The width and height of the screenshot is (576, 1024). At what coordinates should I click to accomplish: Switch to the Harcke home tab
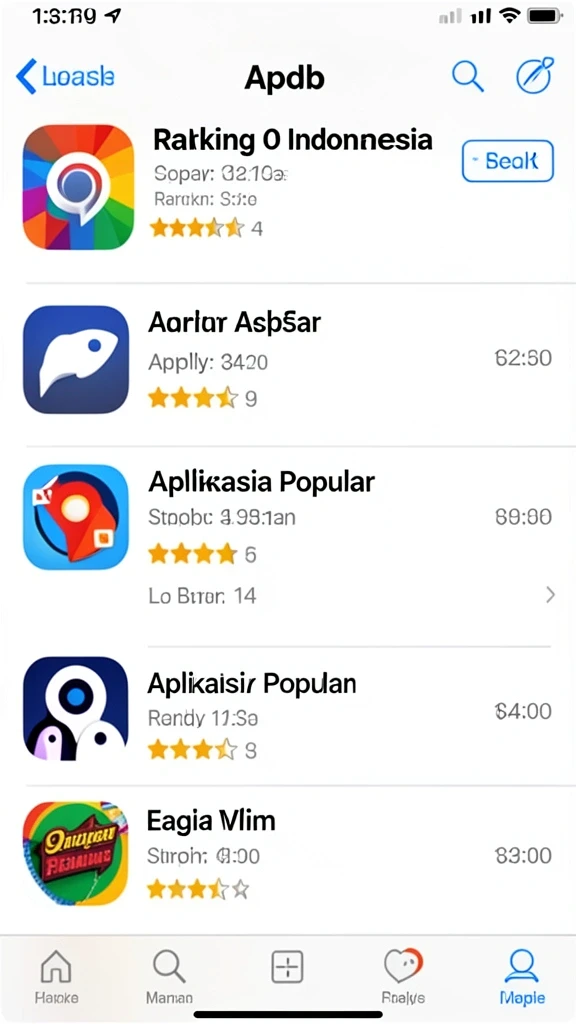coord(56,977)
